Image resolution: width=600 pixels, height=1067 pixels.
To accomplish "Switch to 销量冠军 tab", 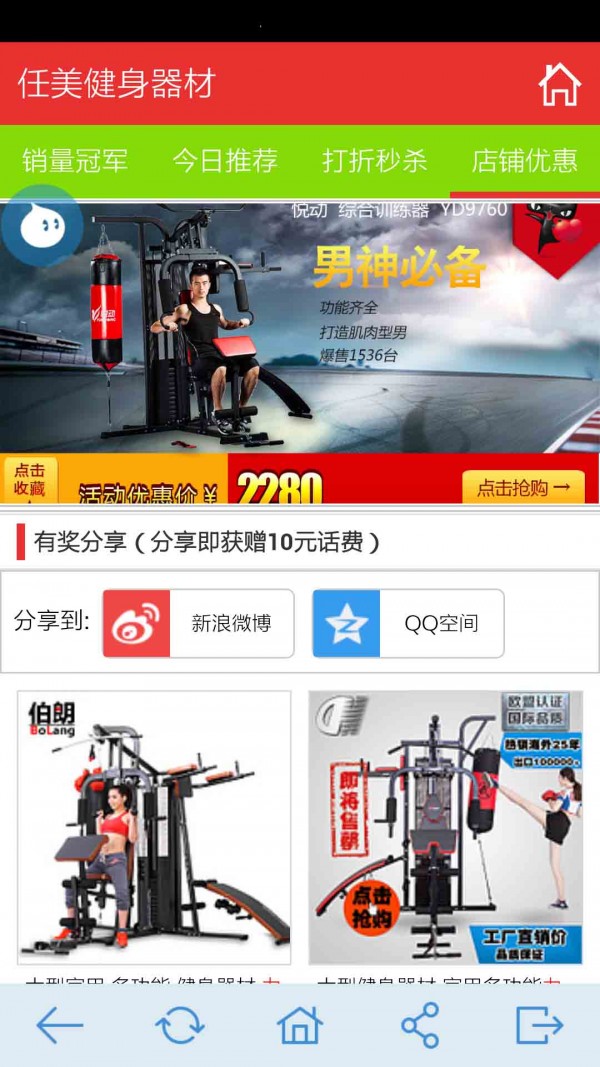I will pyautogui.click(x=75, y=160).
